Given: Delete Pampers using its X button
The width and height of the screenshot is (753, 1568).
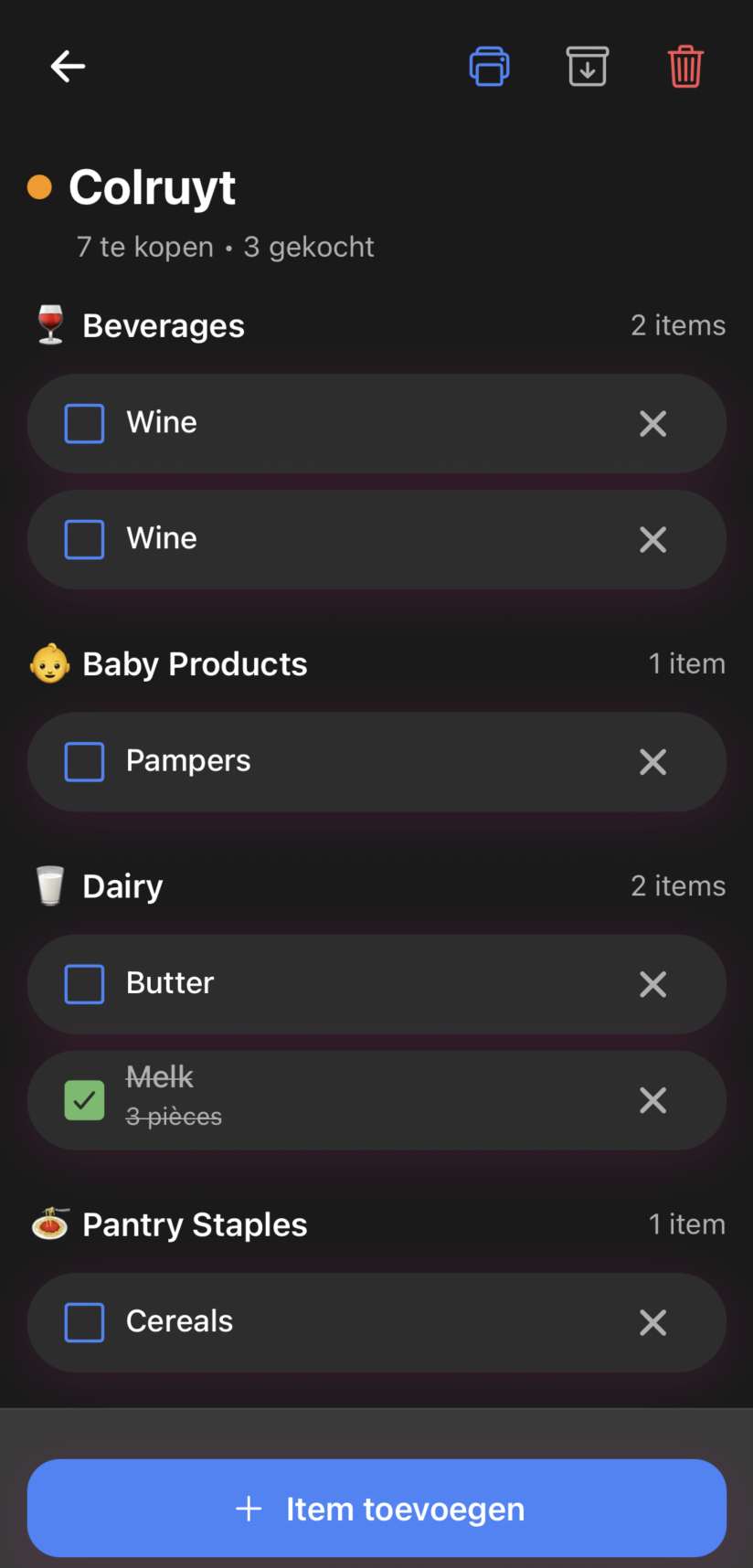Looking at the screenshot, I should coord(652,761).
